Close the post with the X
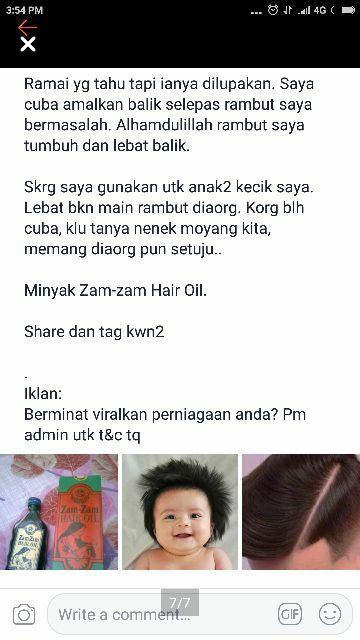Viewport: 360px width, 640px height. 28,44
